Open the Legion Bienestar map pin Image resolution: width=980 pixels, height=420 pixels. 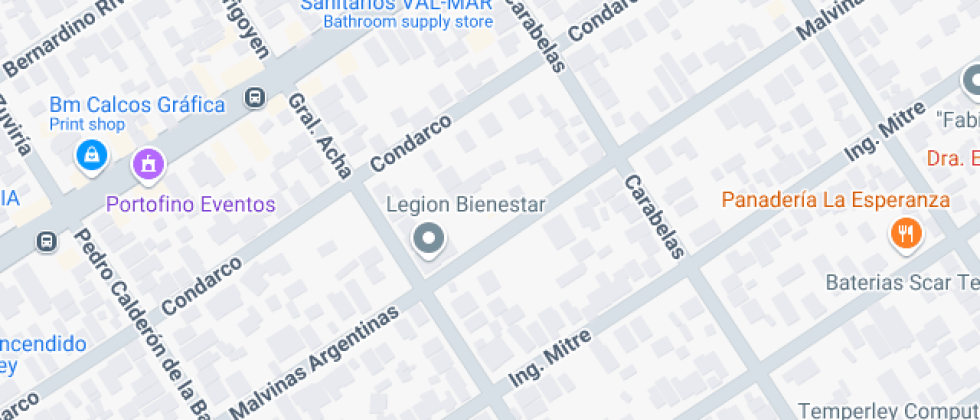(x=429, y=240)
